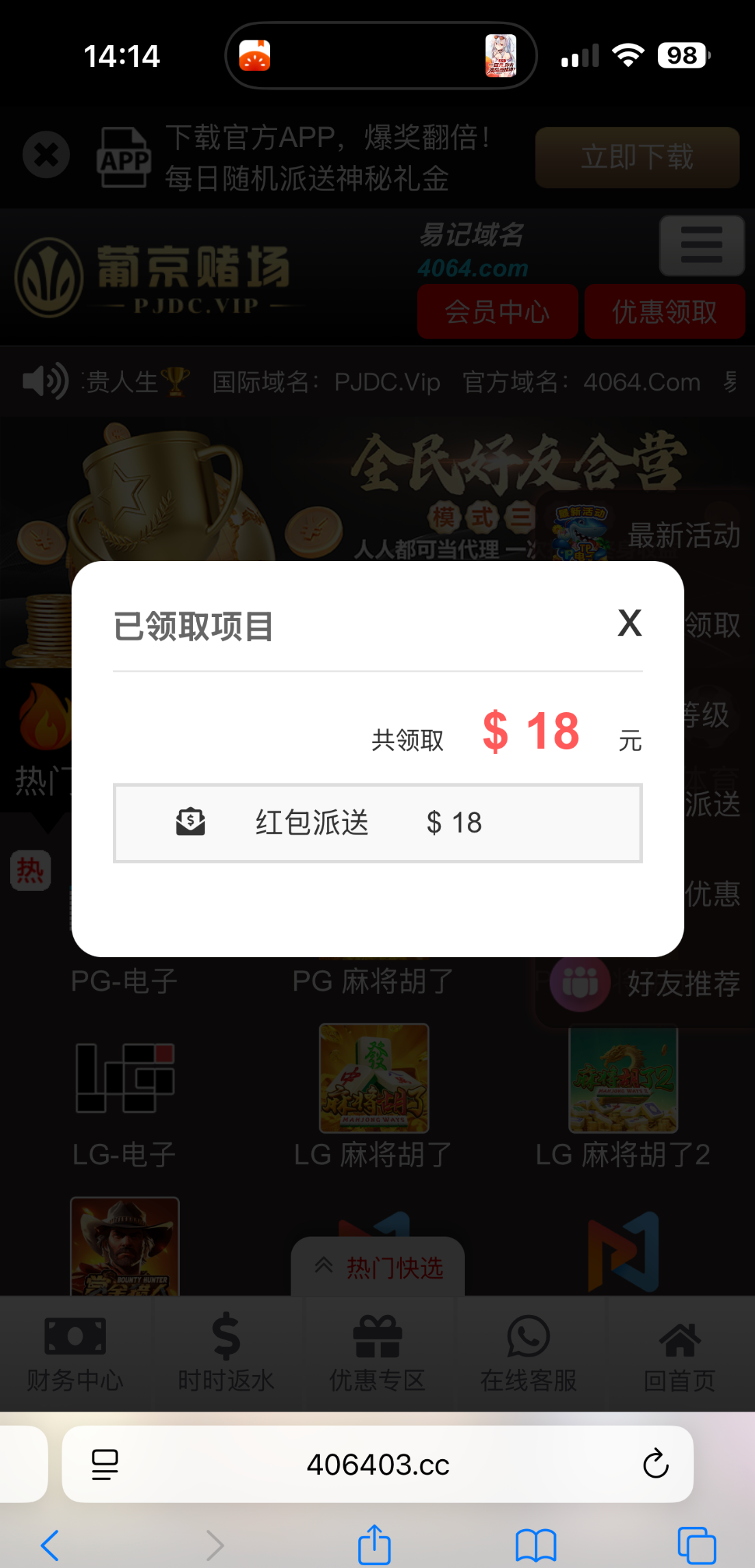The image size is (755, 1568).
Task: Open Safari page settings menu
Action: click(x=105, y=1465)
